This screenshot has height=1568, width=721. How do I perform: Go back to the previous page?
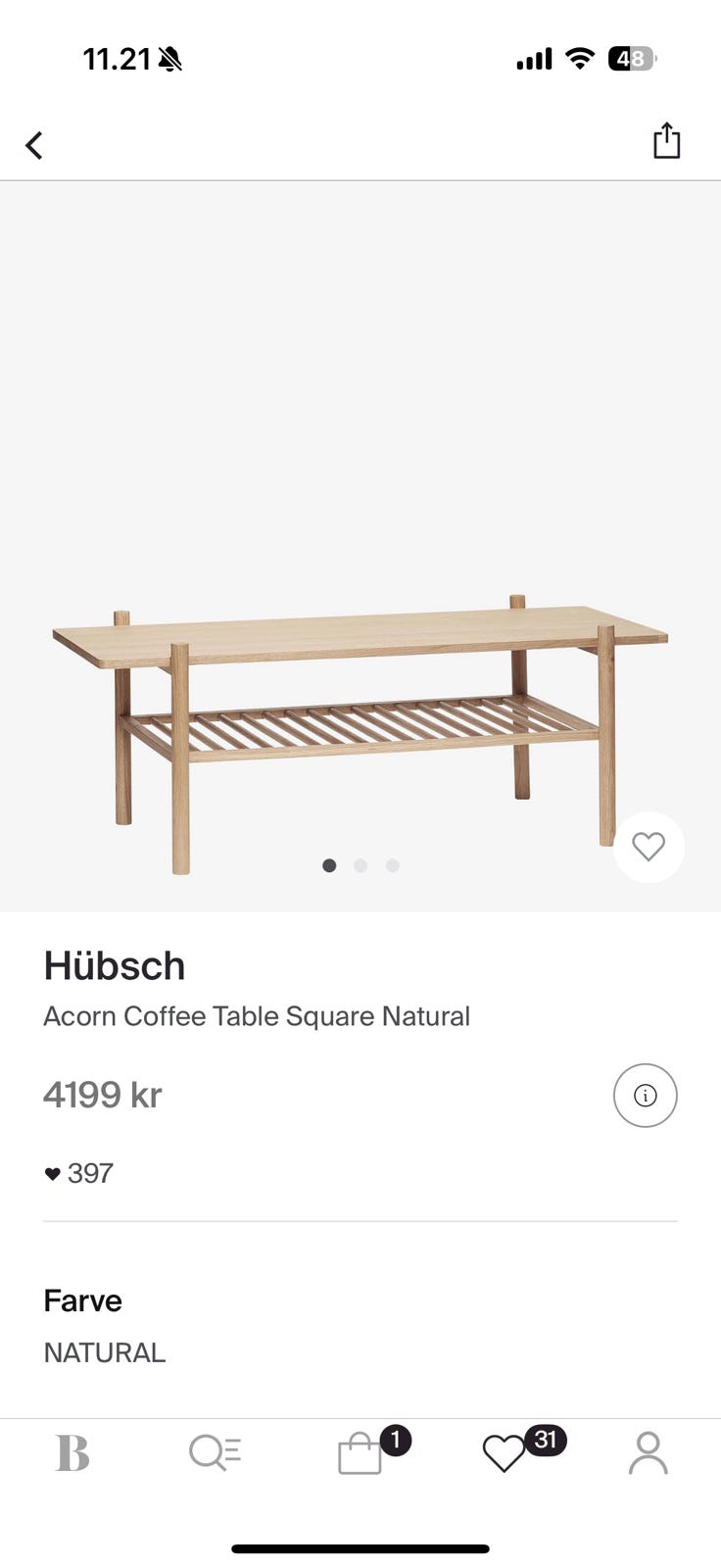point(34,144)
